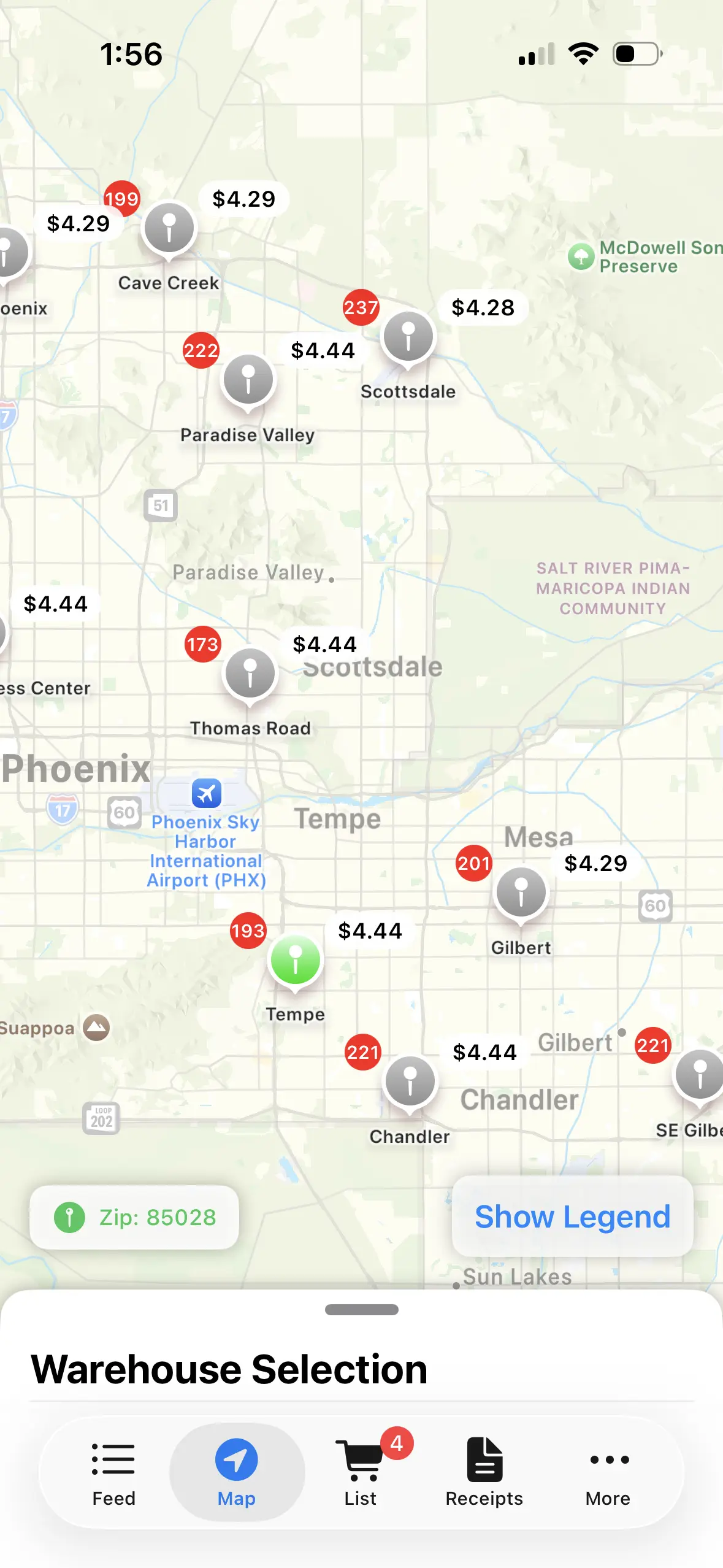
Task: Tap the Zip: 85028 button
Action: [x=134, y=1217]
